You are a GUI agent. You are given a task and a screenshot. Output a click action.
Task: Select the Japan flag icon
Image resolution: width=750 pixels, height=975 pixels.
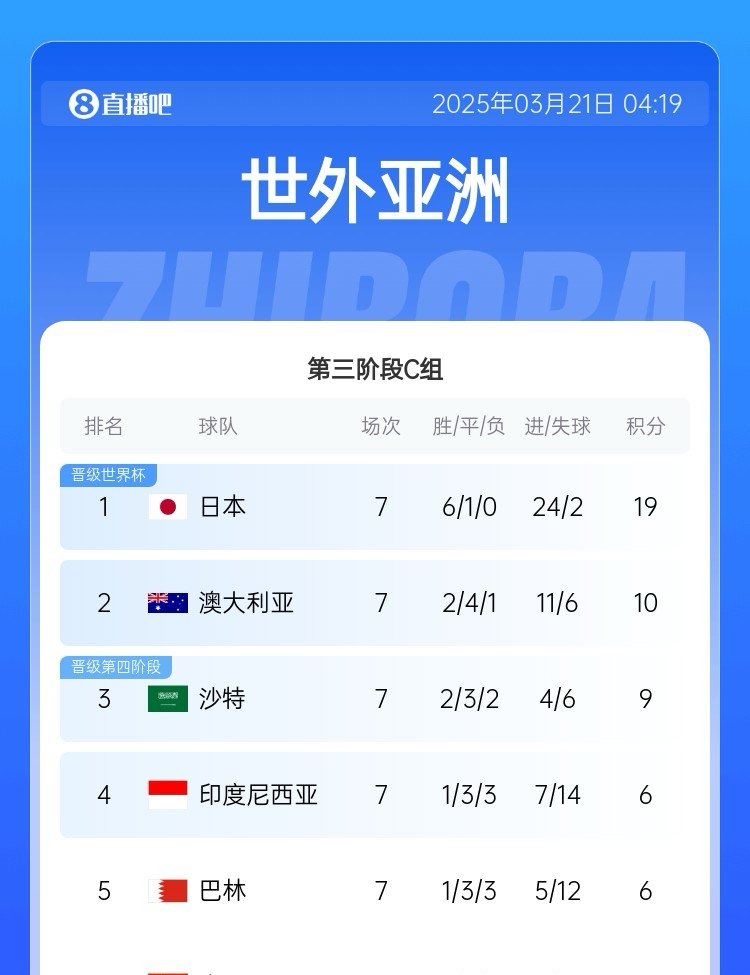point(167,507)
